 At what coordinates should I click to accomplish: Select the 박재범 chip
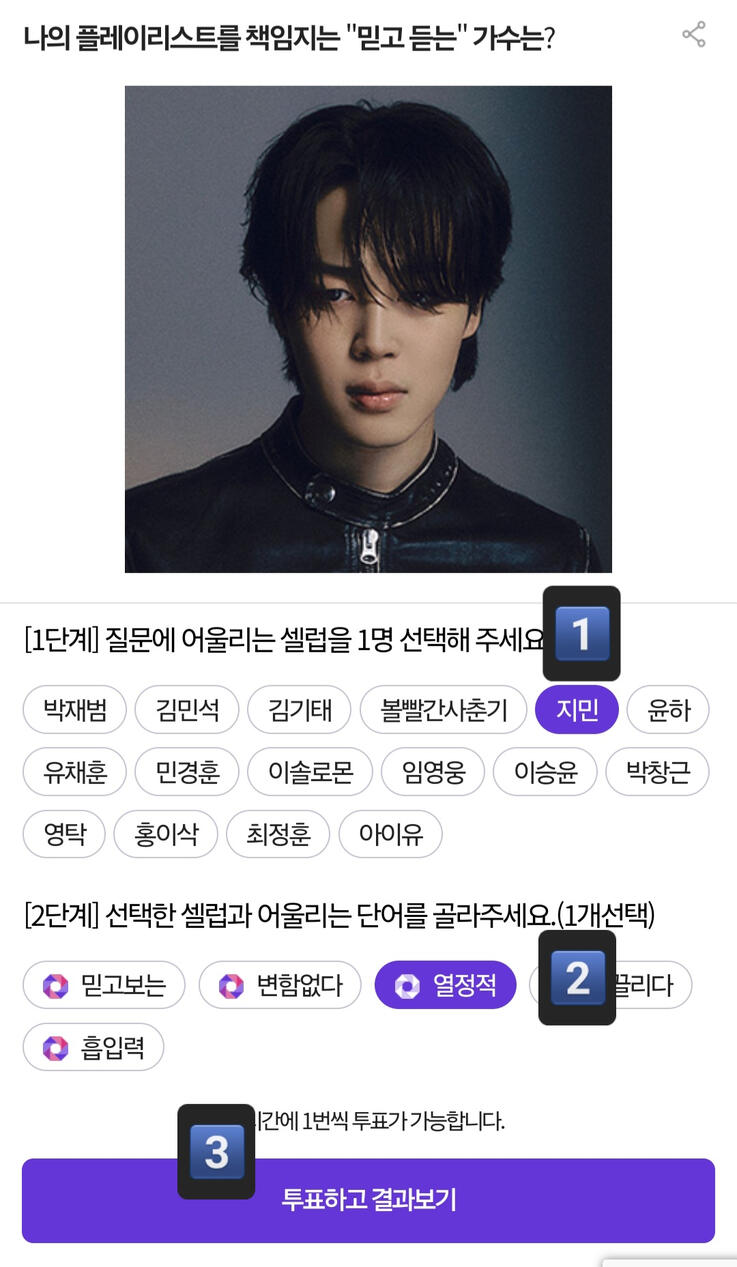point(75,710)
